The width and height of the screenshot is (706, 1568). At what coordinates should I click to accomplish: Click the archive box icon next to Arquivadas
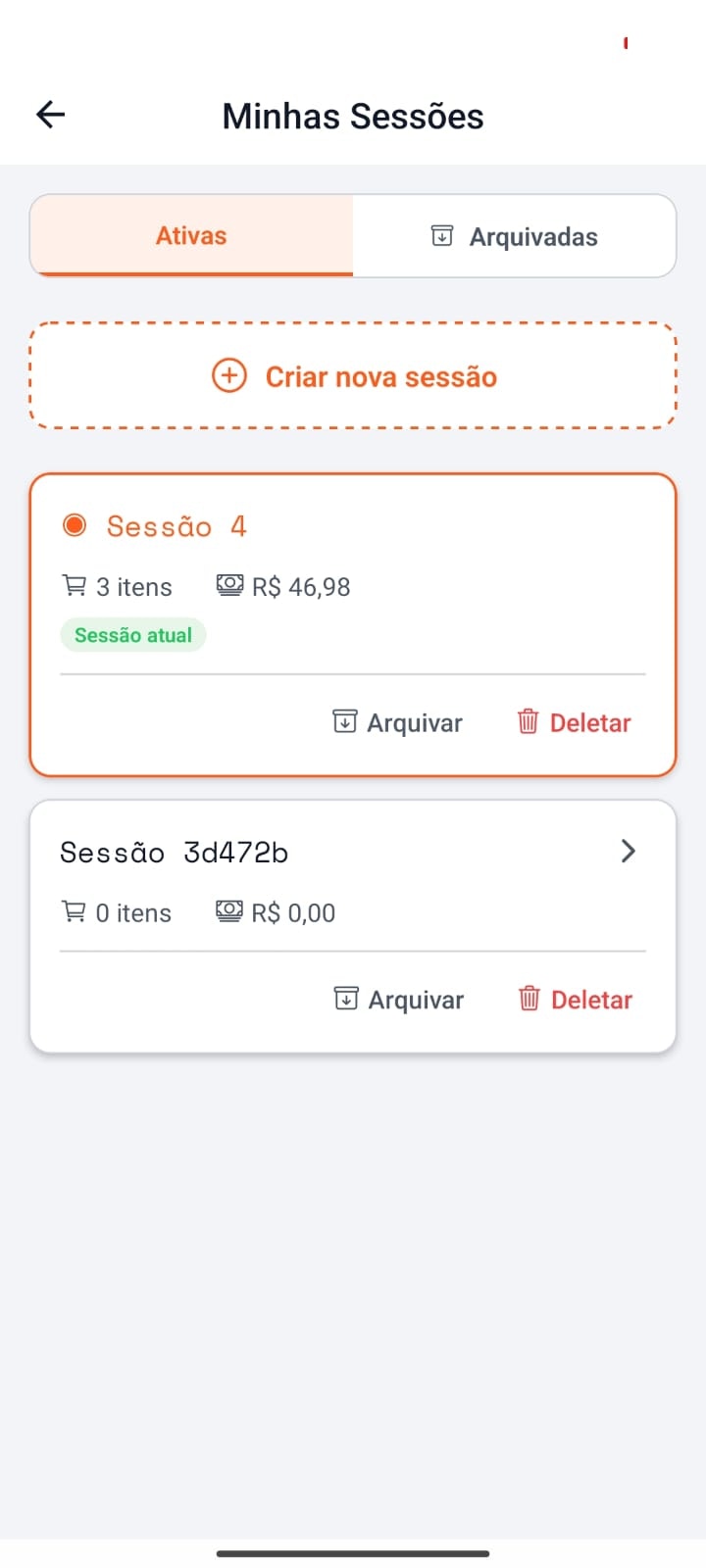[443, 235]
